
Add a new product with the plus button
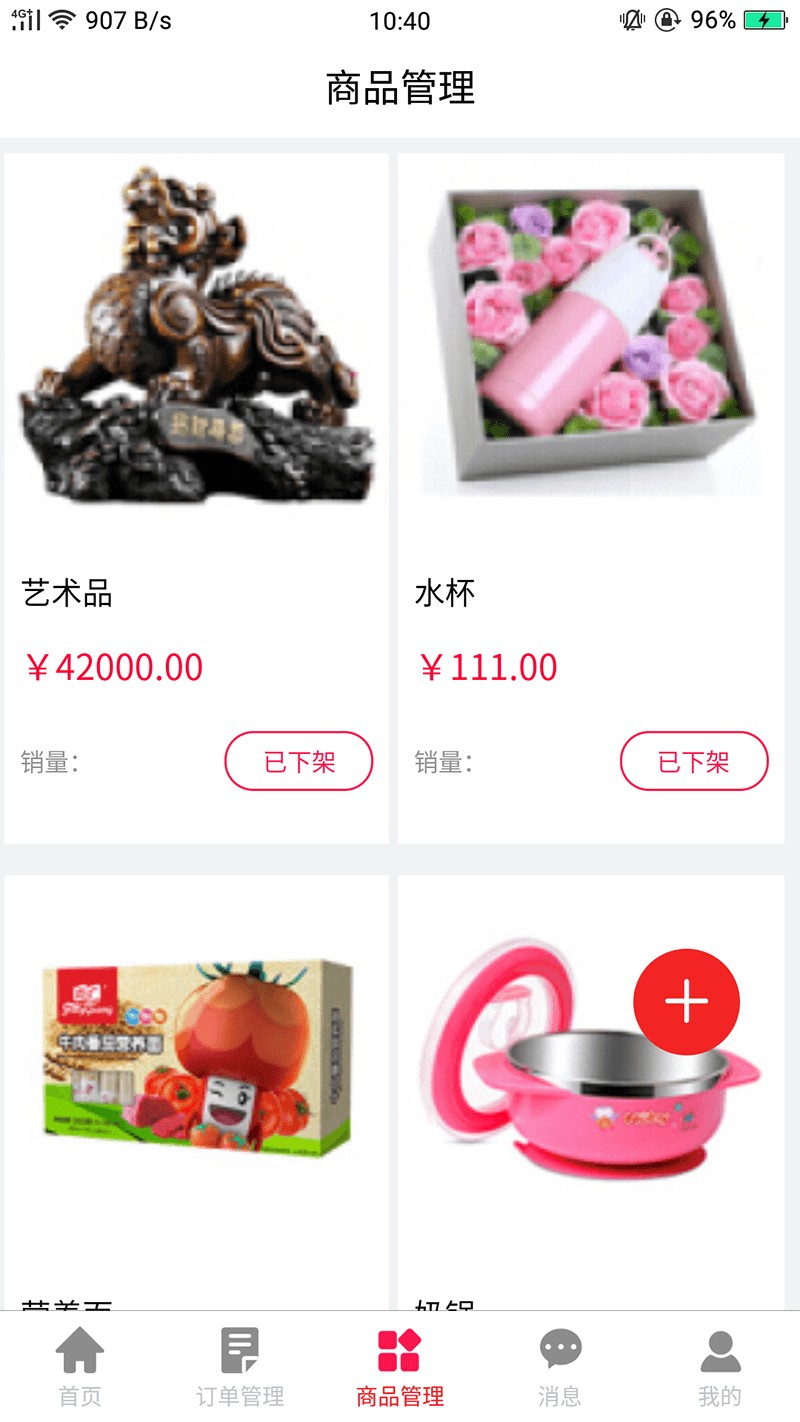686,1001
